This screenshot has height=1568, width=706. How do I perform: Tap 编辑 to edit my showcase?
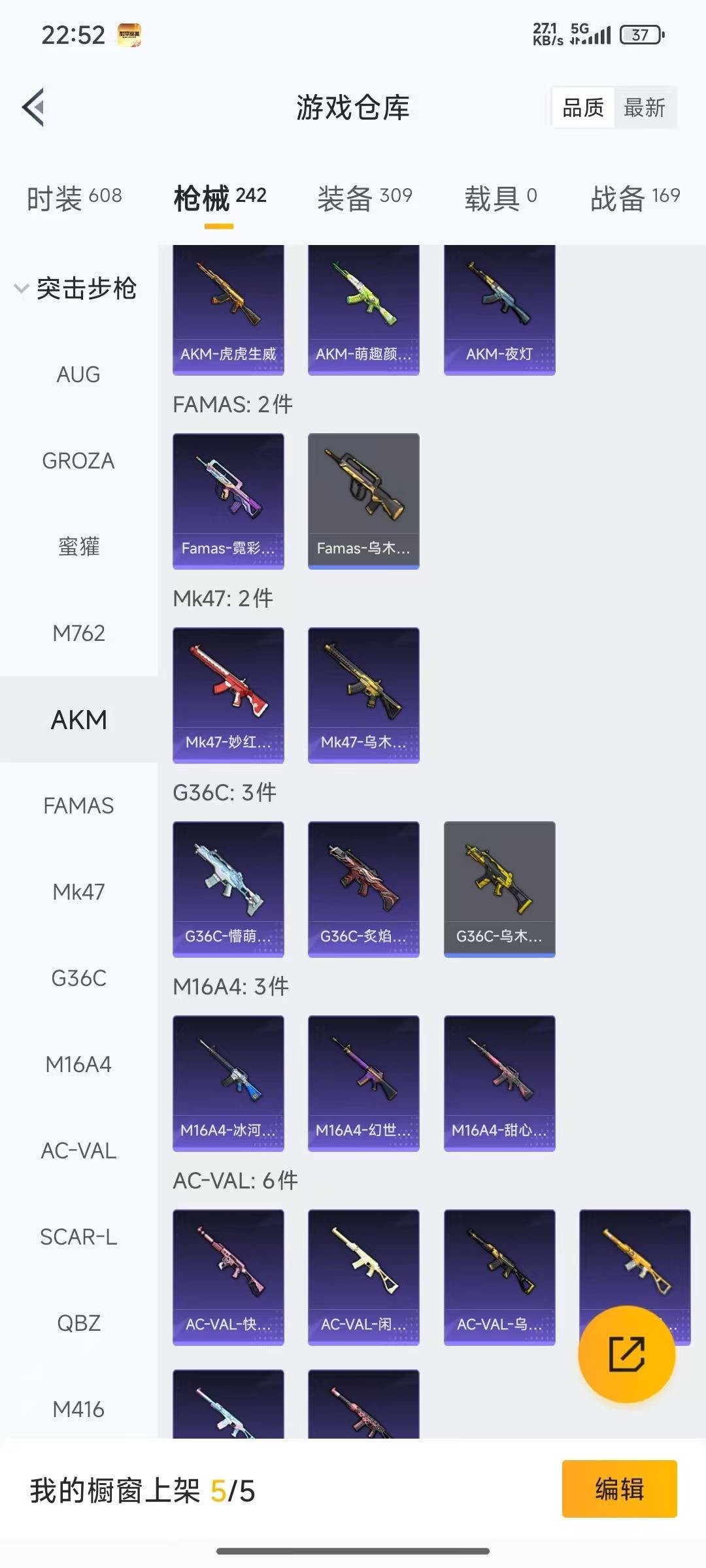619,1489
